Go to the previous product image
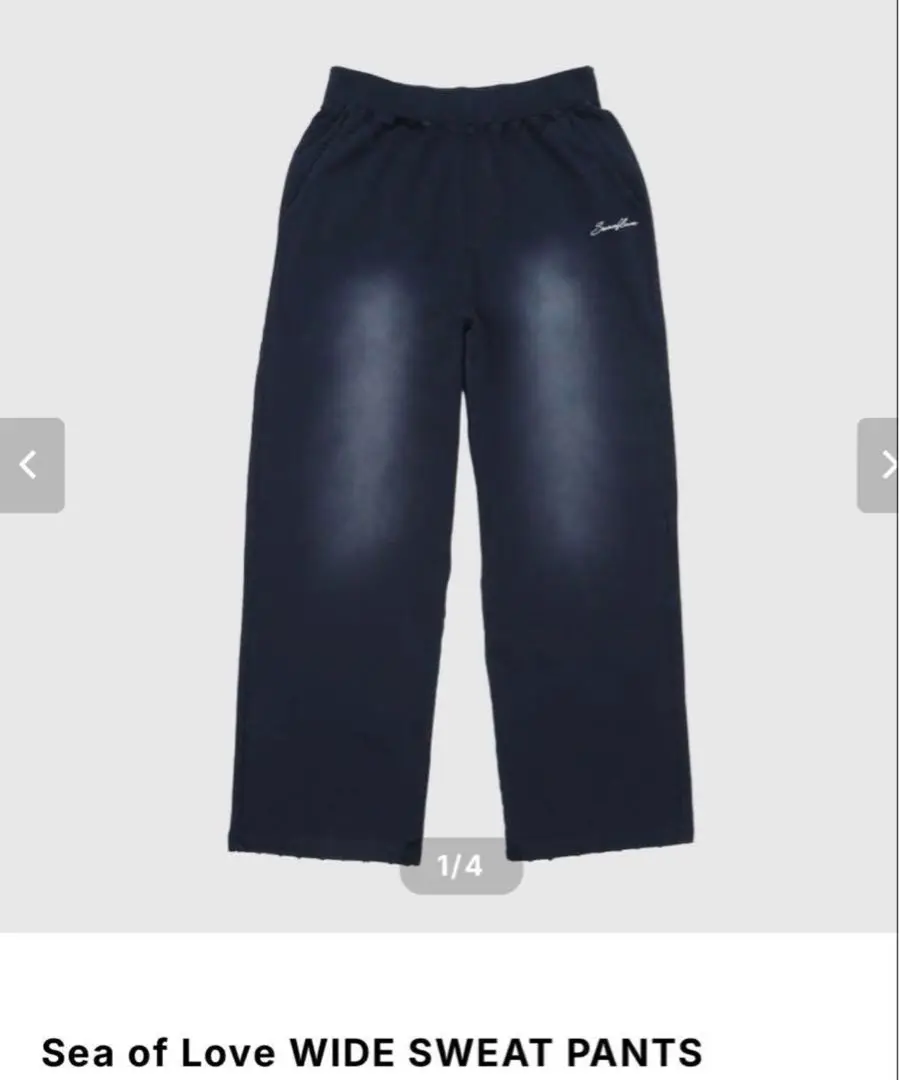This screenshot has height=1080, width=899. [x=31, y=465]
